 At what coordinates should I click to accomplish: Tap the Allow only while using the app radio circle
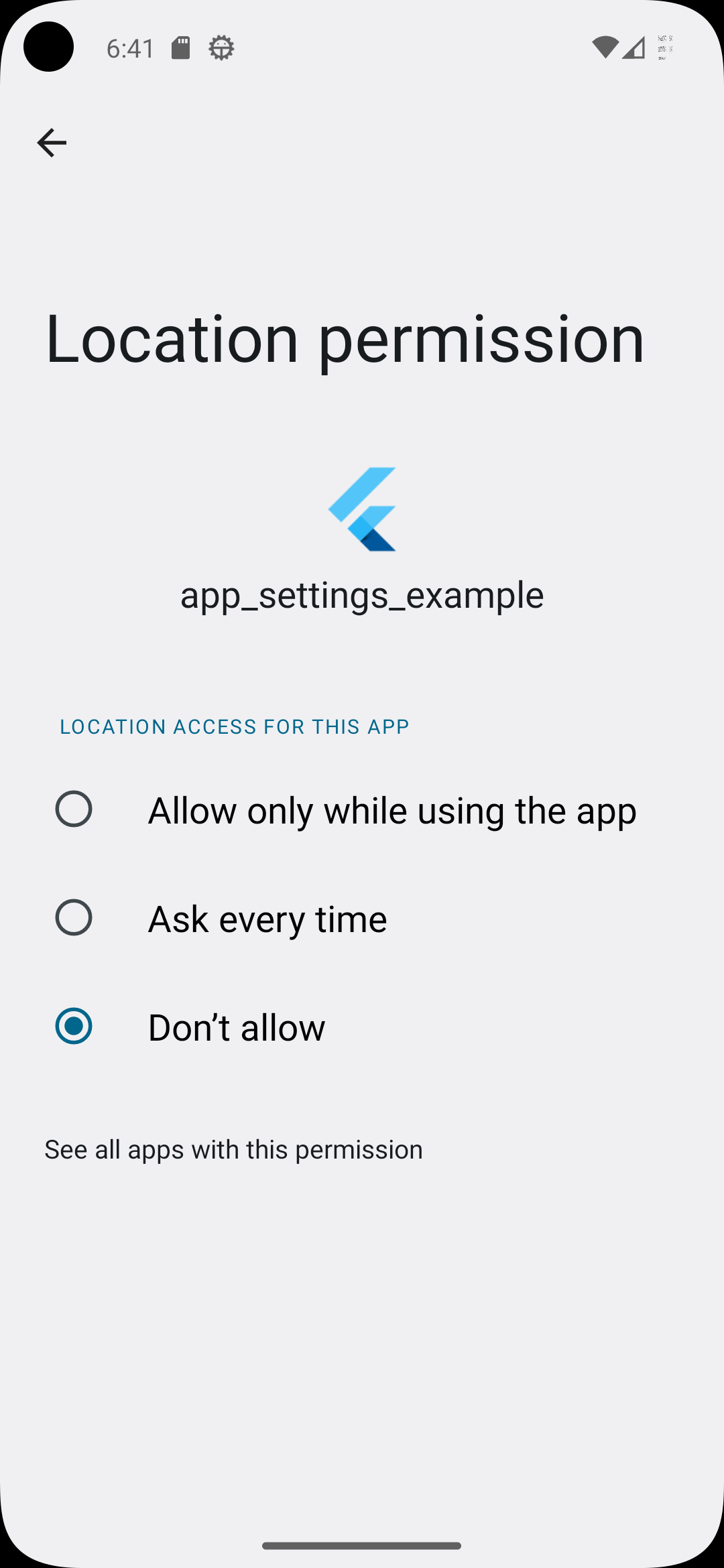click(x=74, y=809)
